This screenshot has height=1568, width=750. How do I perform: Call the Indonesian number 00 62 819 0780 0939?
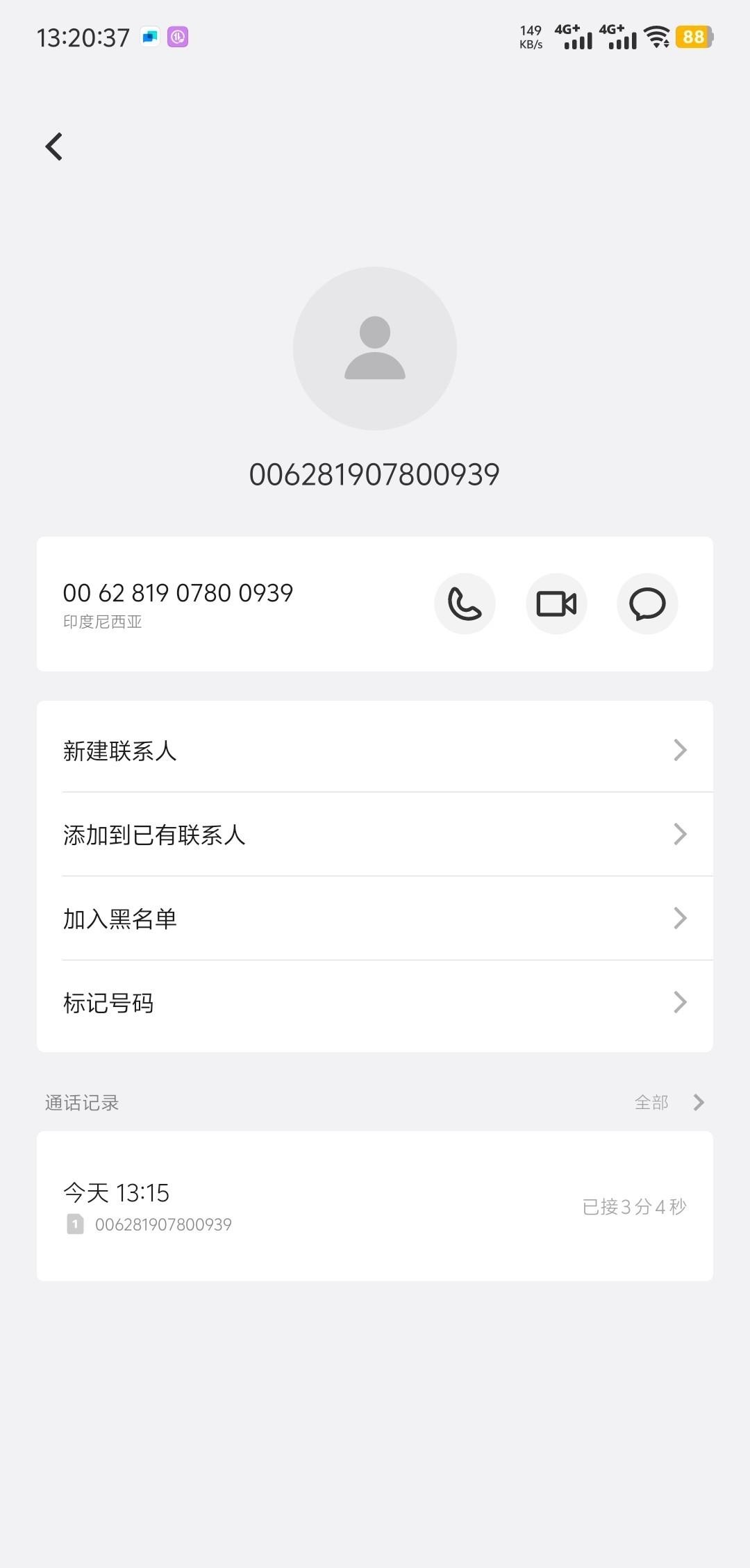pyautogui.click(x=465, y=603)
